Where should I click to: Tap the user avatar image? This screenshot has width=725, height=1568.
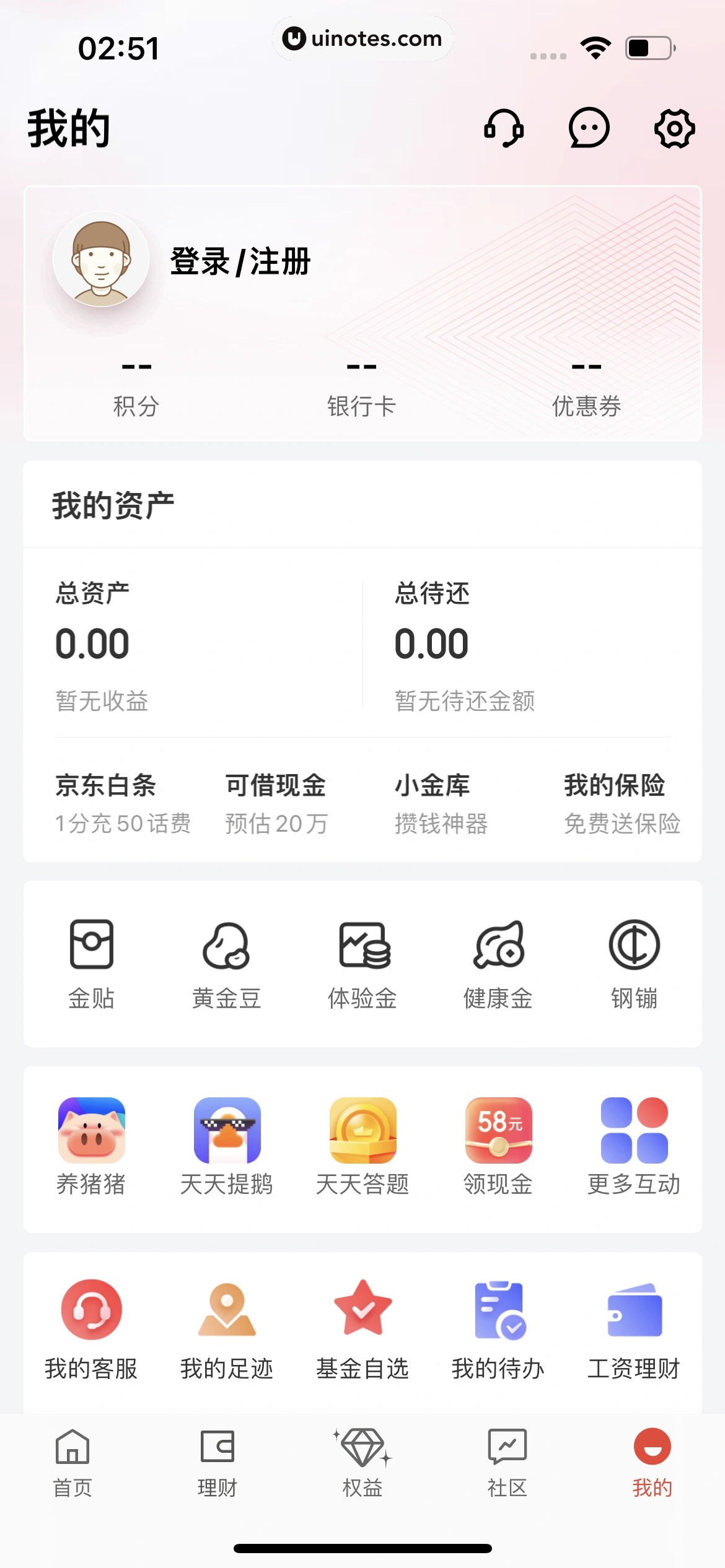click(x=101, y=262)
